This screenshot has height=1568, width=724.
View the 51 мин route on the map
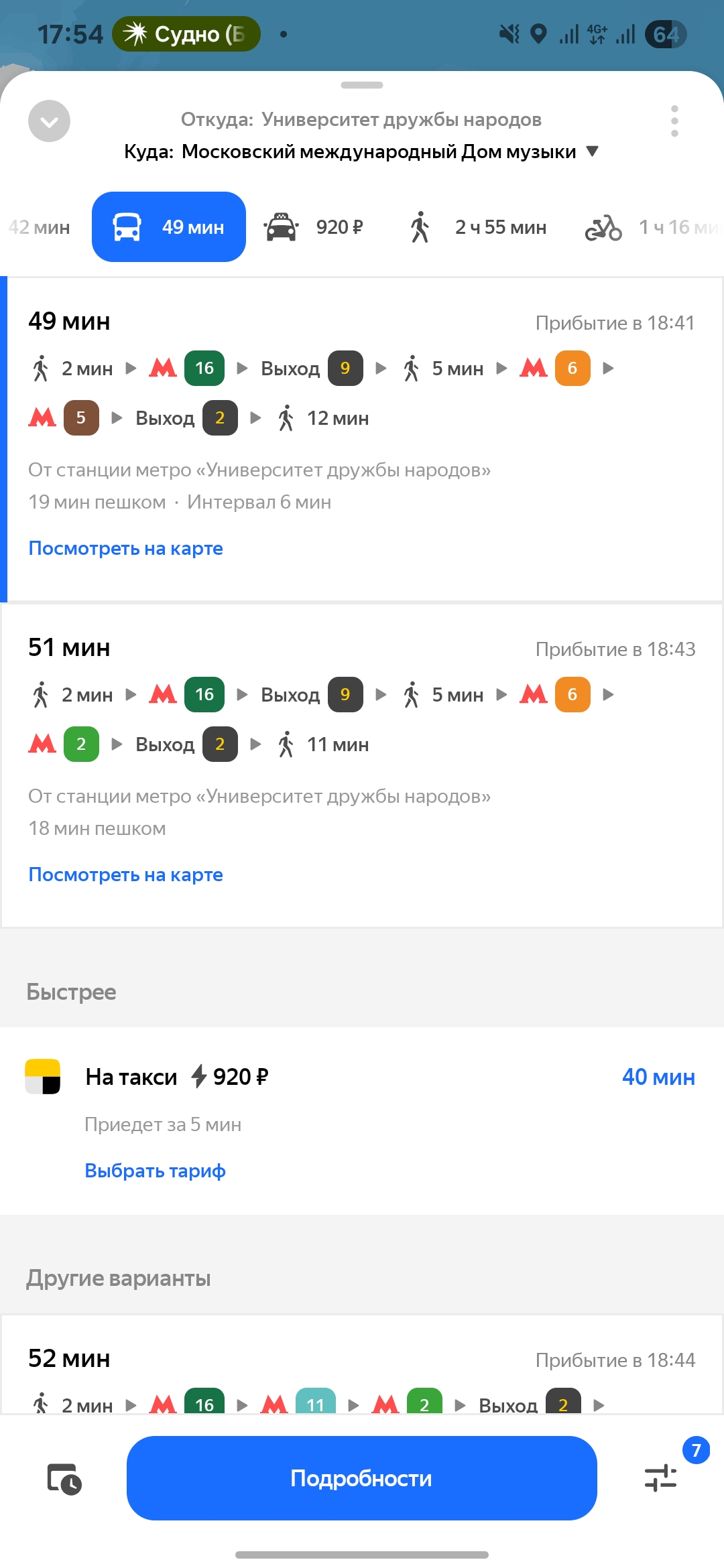pyautogui.click(x=125, y=875)
